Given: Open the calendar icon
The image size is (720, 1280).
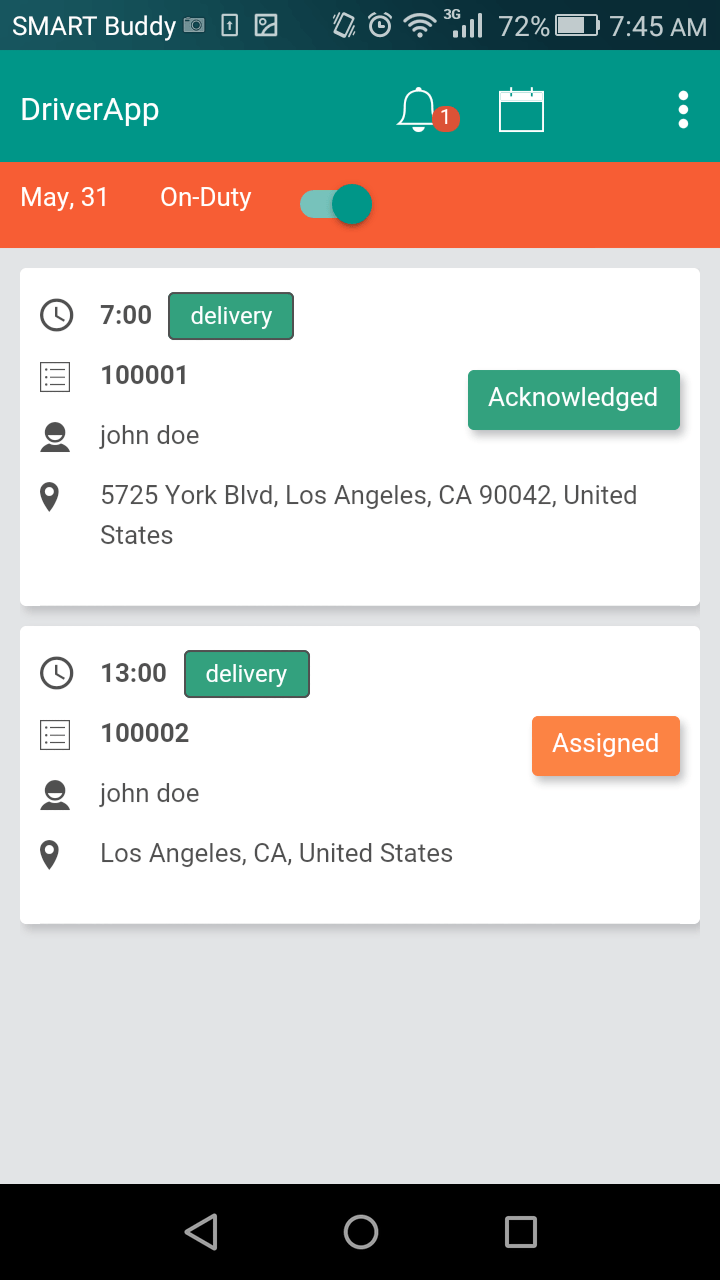Looking at the screenshot, I should [x=521, y=110].
